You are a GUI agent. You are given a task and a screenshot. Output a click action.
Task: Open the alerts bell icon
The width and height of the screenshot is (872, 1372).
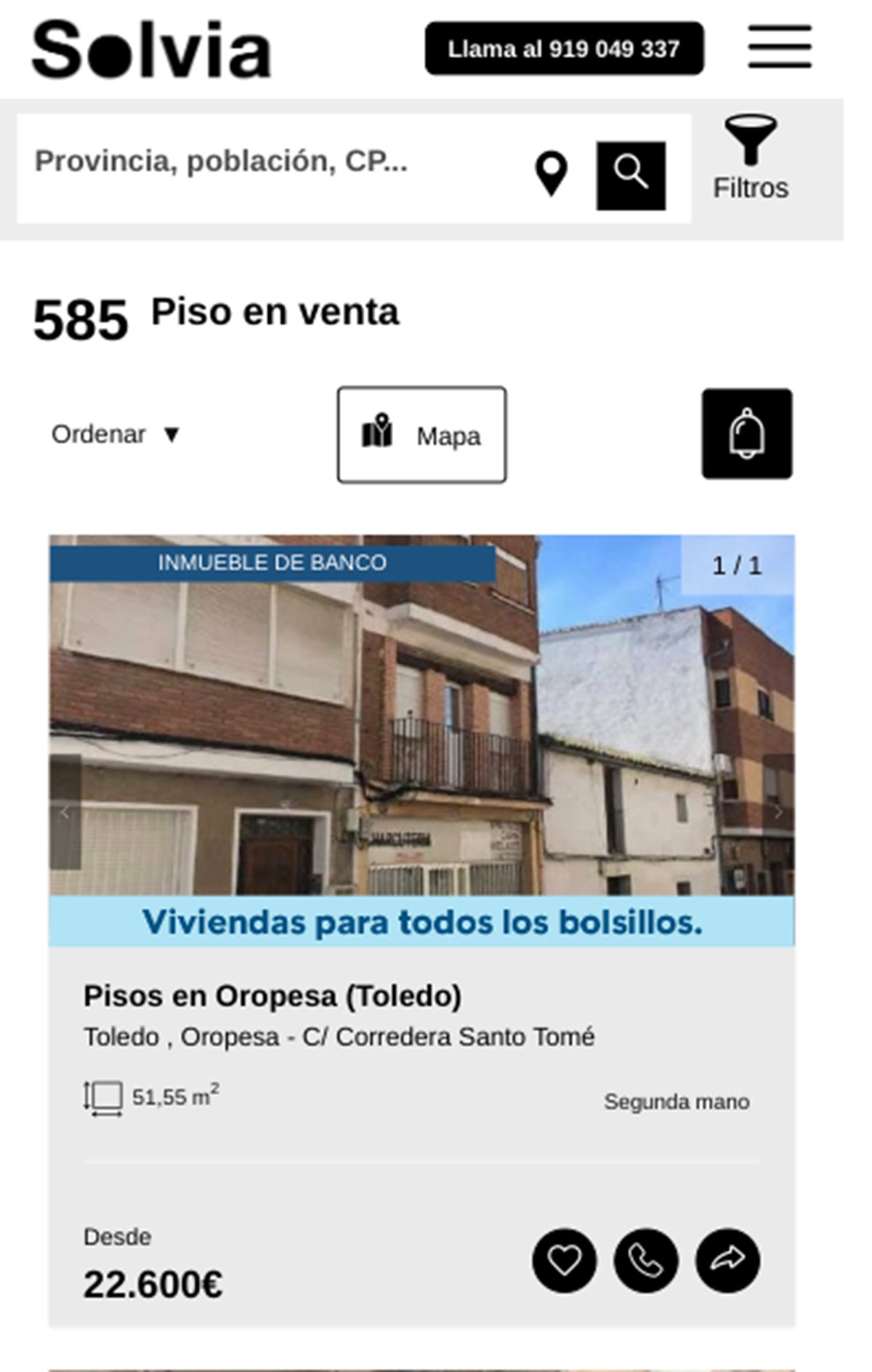point(747,434)
